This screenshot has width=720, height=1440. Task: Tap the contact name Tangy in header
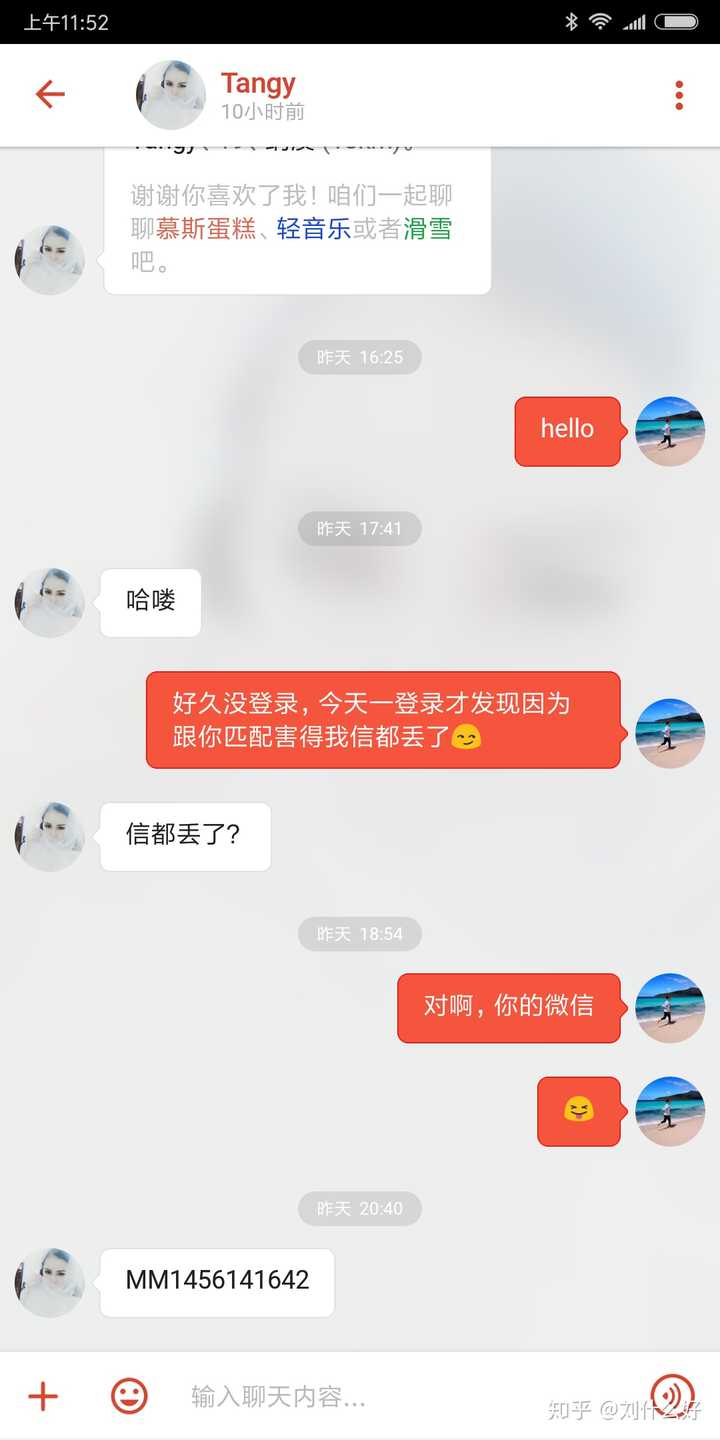[258, 83]
